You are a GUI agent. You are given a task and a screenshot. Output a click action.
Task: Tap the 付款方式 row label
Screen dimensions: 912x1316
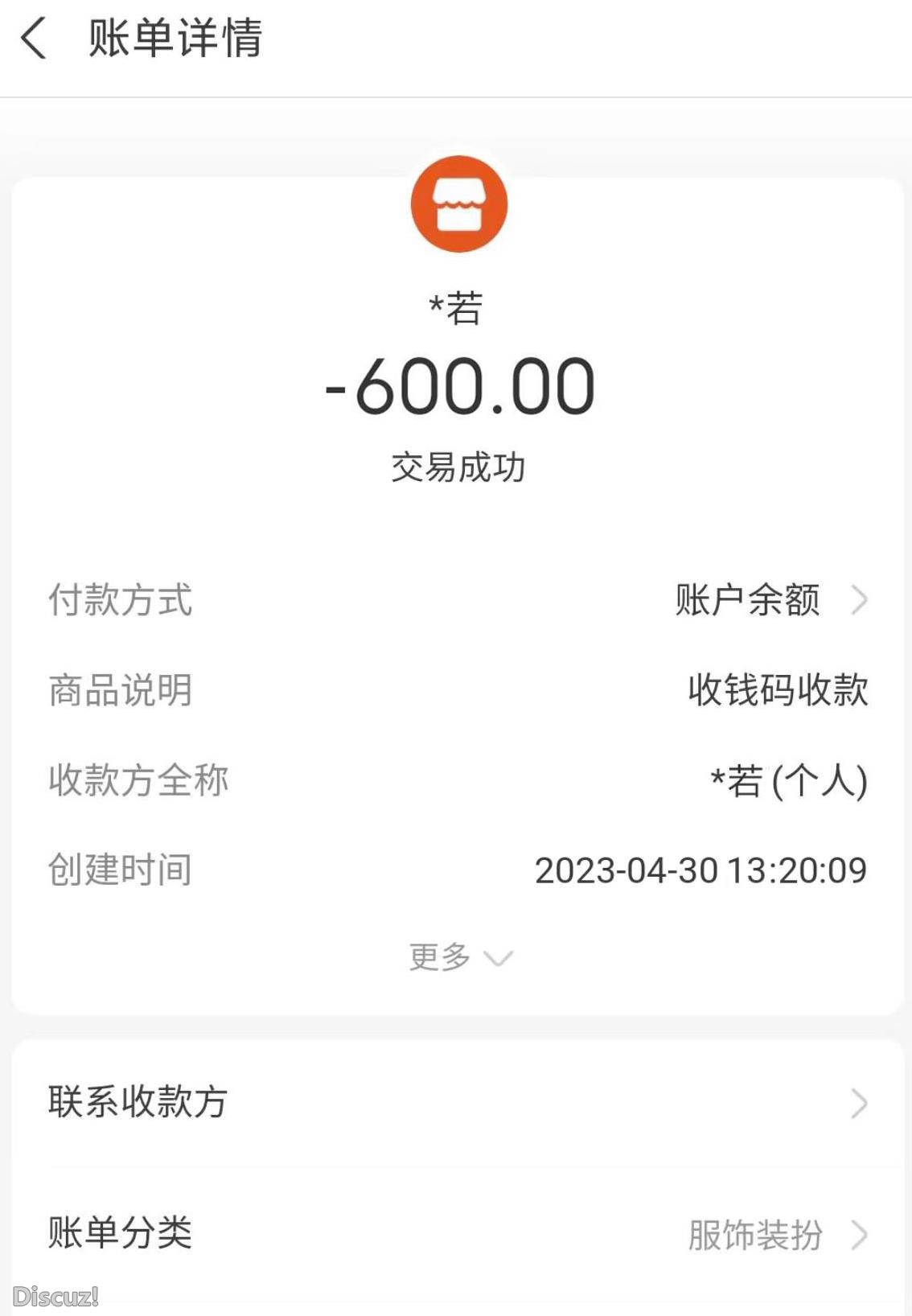(x=120, y=599)
